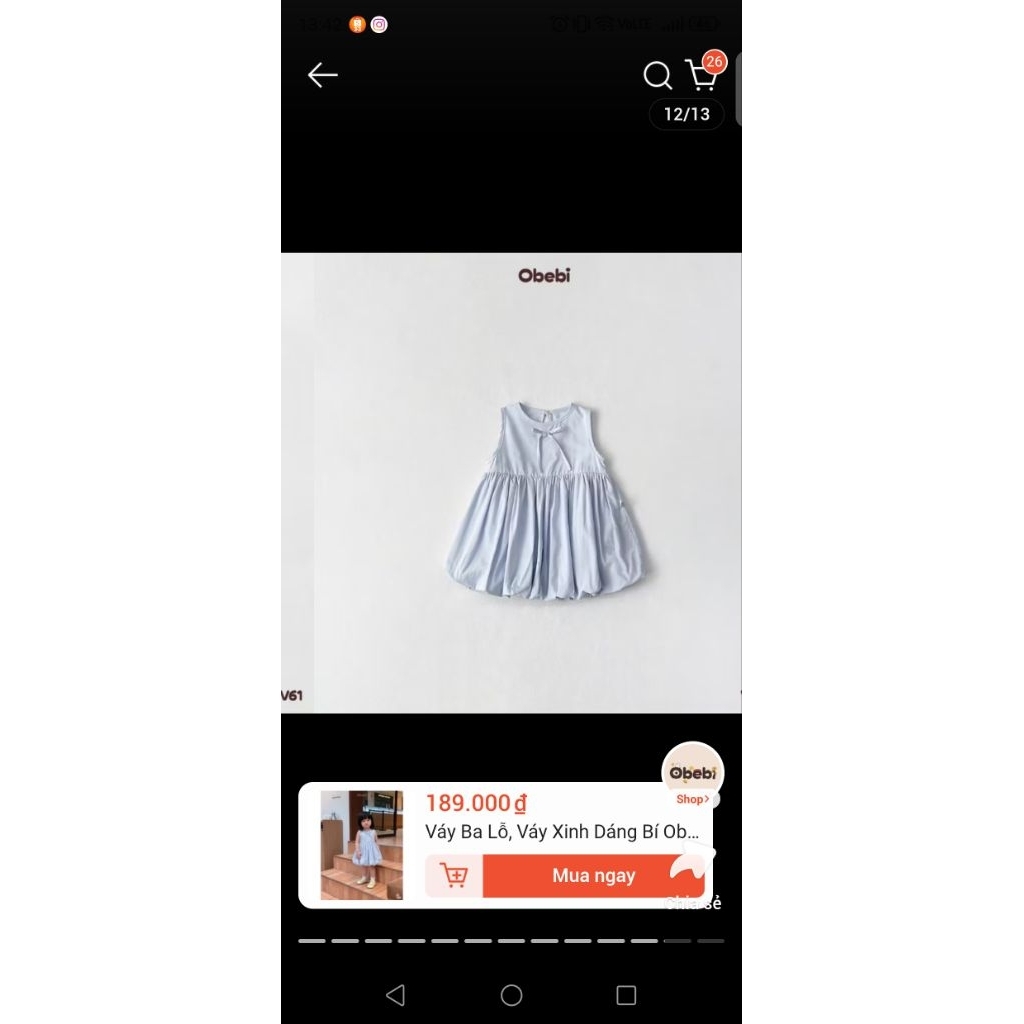Viewport: 1024px width, 1024px height.
Task: Open search with the magnifier icon
Action: click(x=657, y=75)
